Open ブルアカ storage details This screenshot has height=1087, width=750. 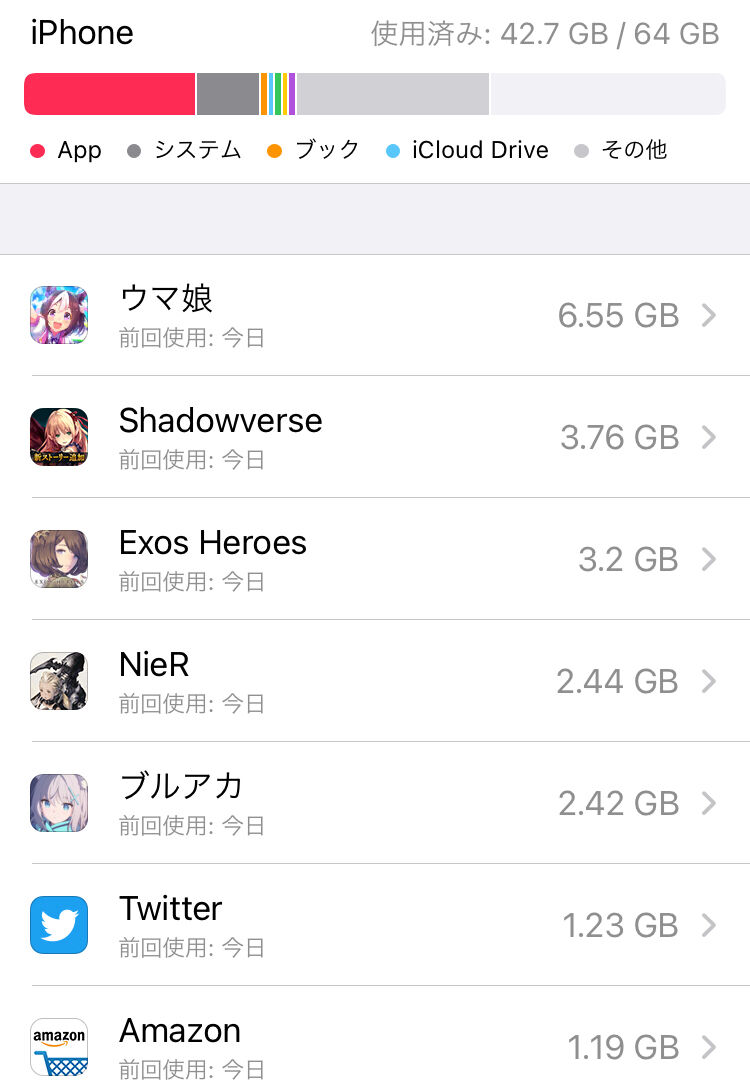point(375,804)
